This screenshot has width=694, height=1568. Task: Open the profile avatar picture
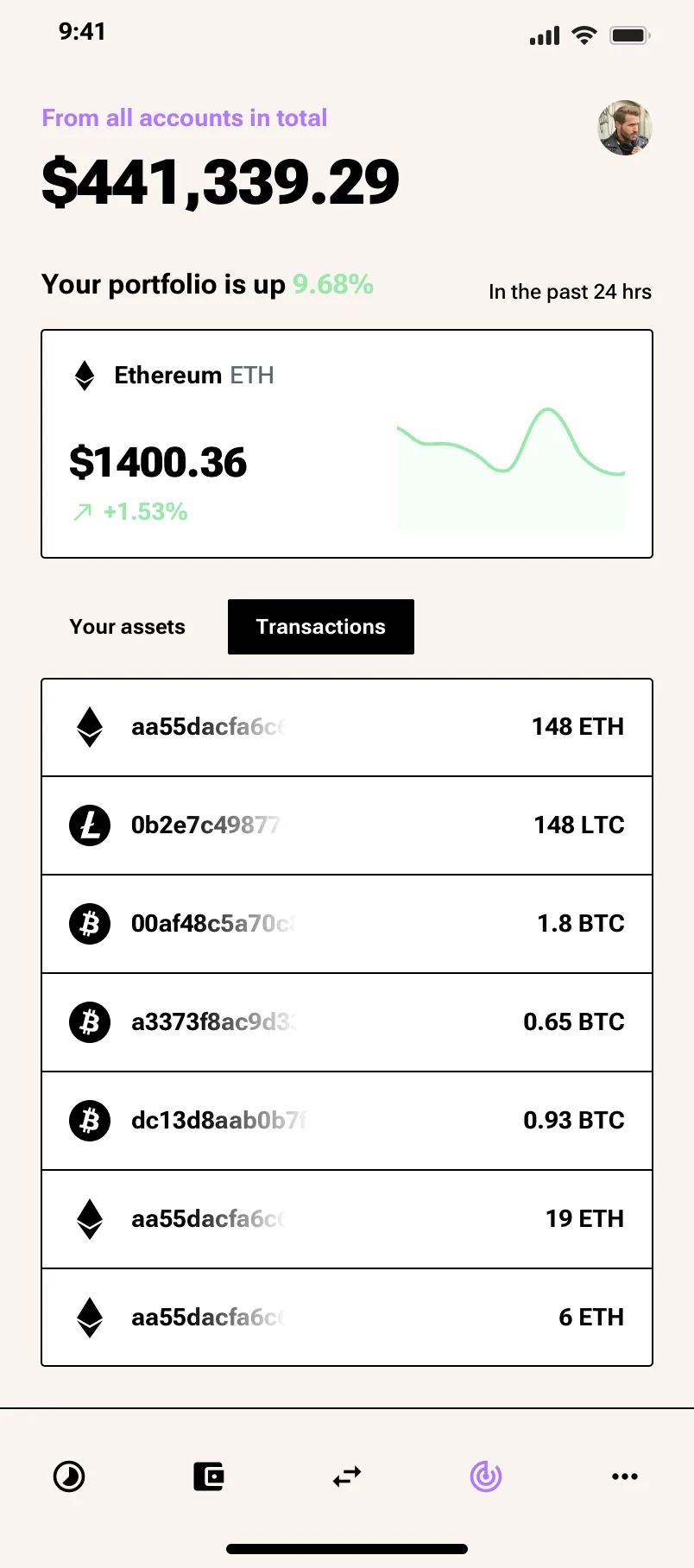click(x=624, y=128)
